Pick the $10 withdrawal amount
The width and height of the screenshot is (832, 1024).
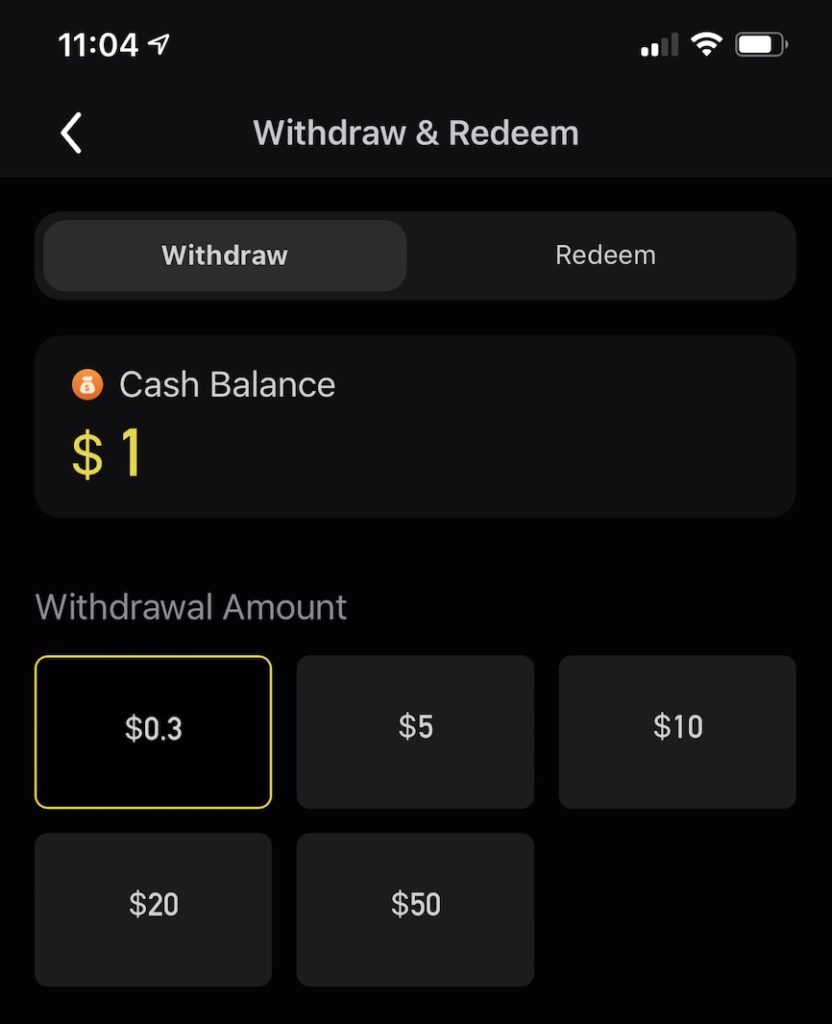tap(677, 731)
